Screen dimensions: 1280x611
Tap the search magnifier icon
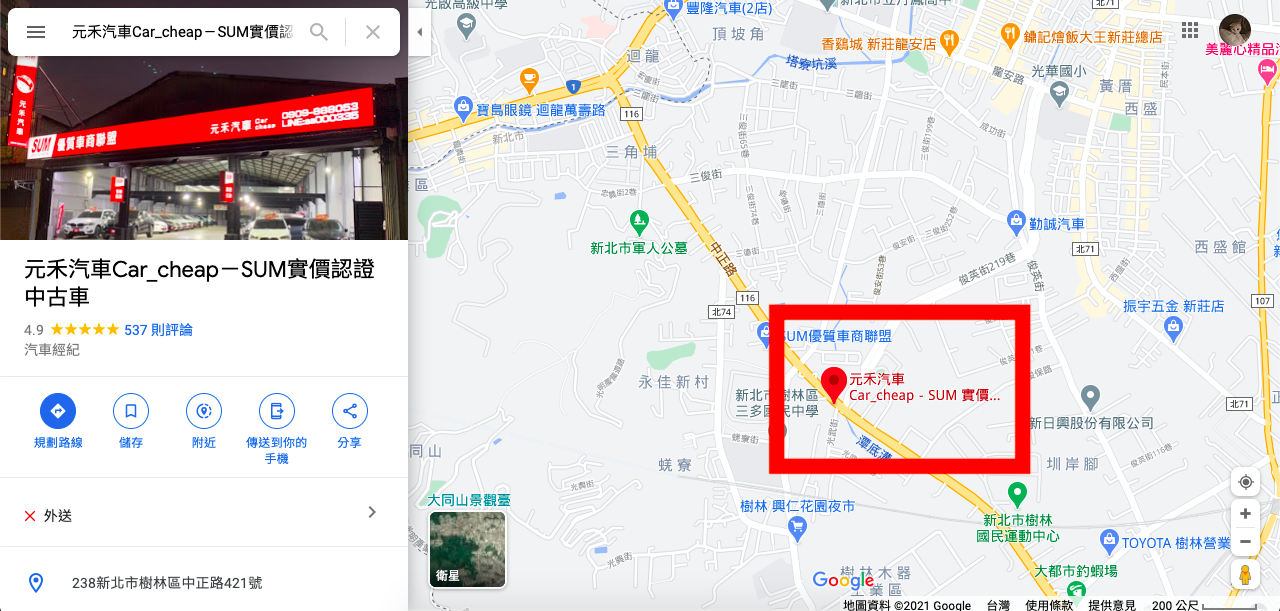click(319, 32)
